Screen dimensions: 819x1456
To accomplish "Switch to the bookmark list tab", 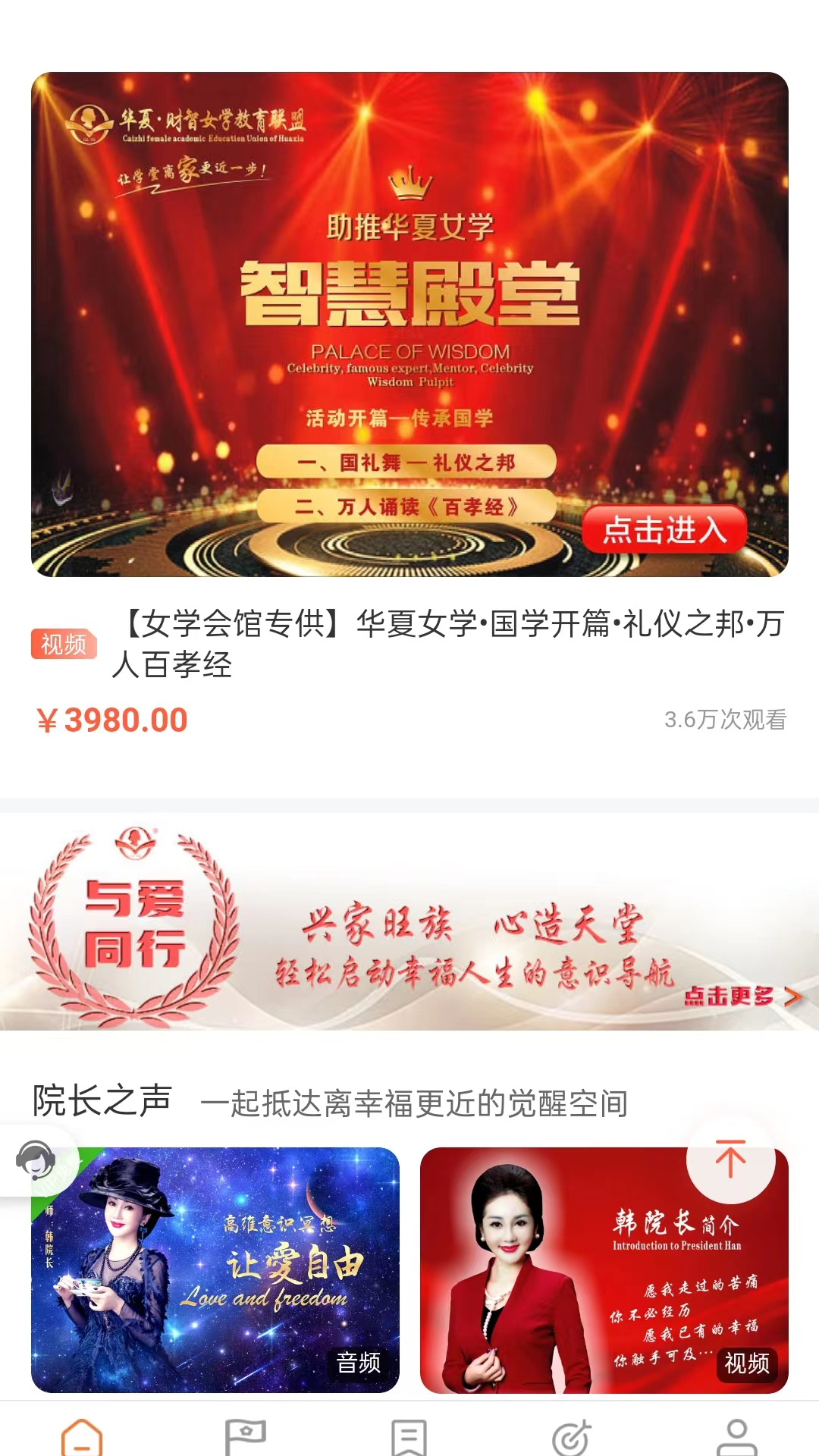I will click(409, 1436).
